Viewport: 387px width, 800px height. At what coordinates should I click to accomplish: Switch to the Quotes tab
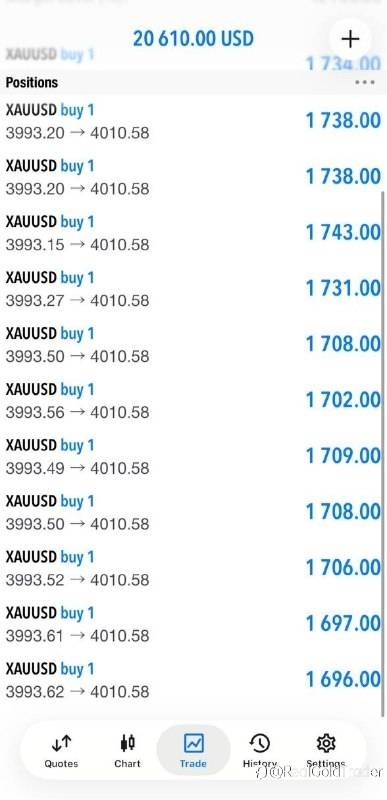coord(61,751)
